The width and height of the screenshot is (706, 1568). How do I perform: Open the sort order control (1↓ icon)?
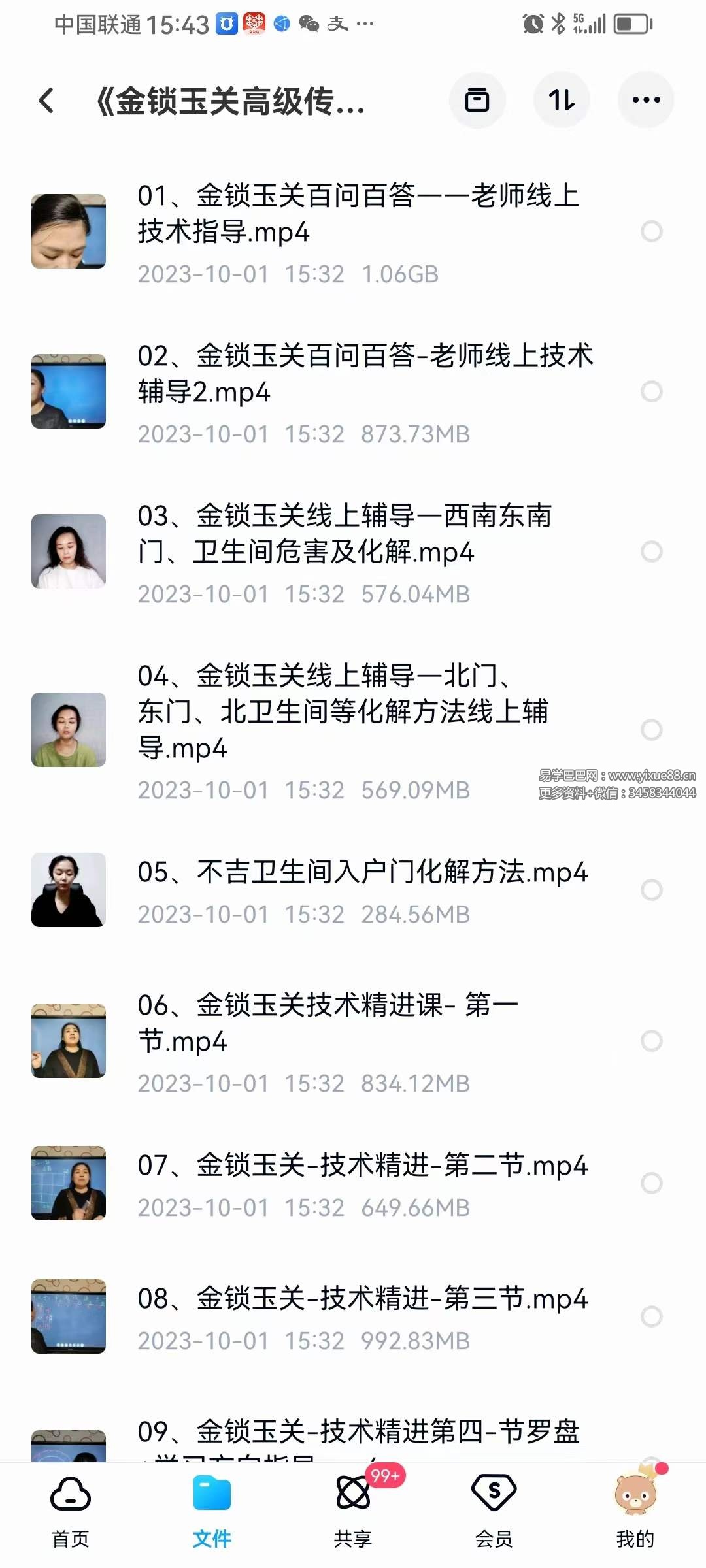coord(562,100)
